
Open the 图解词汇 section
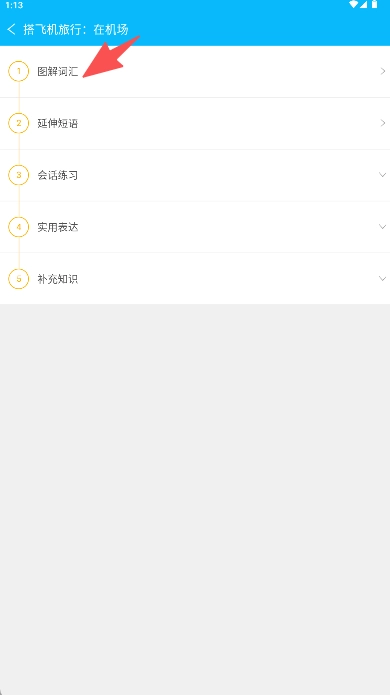click(x=195, y=71)
